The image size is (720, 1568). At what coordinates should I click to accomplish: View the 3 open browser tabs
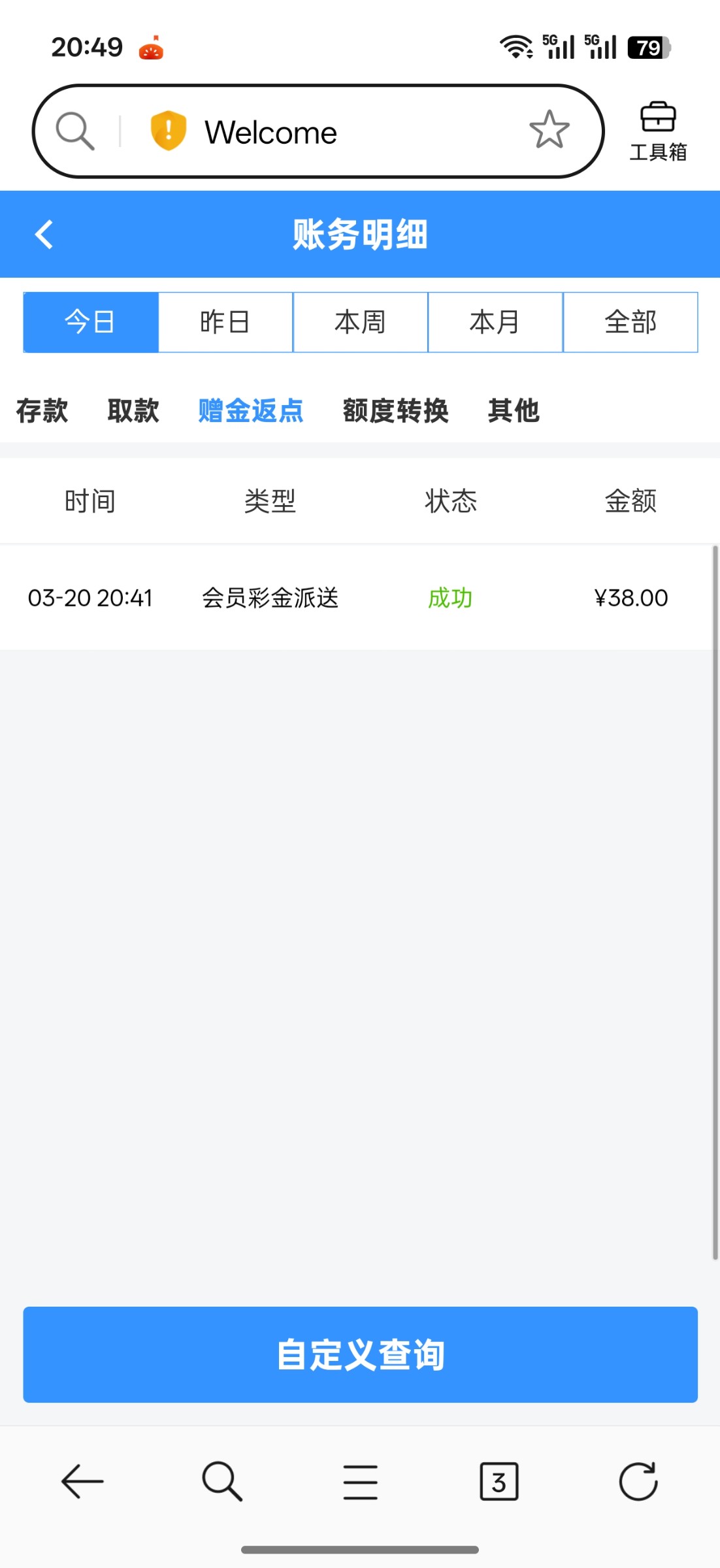[x=499, y=1481]
